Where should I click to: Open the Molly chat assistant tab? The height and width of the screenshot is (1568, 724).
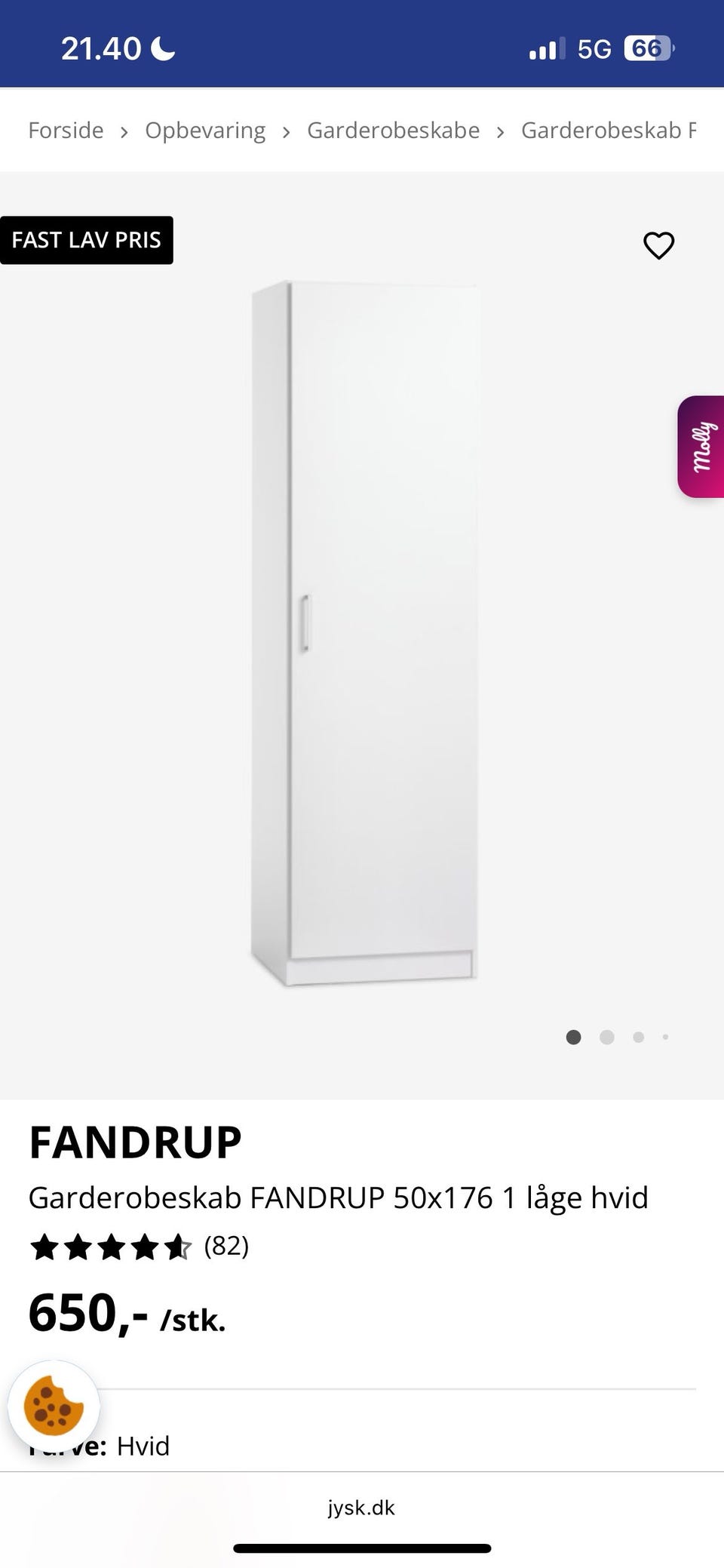pyautogui.click(x=703, y=445)
